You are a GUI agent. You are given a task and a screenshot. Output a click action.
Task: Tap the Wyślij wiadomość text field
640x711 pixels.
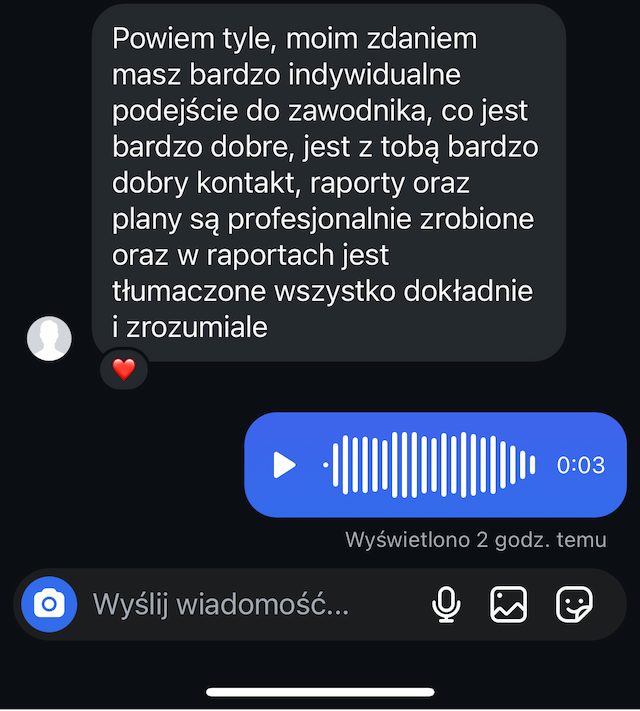click(220, 604)
